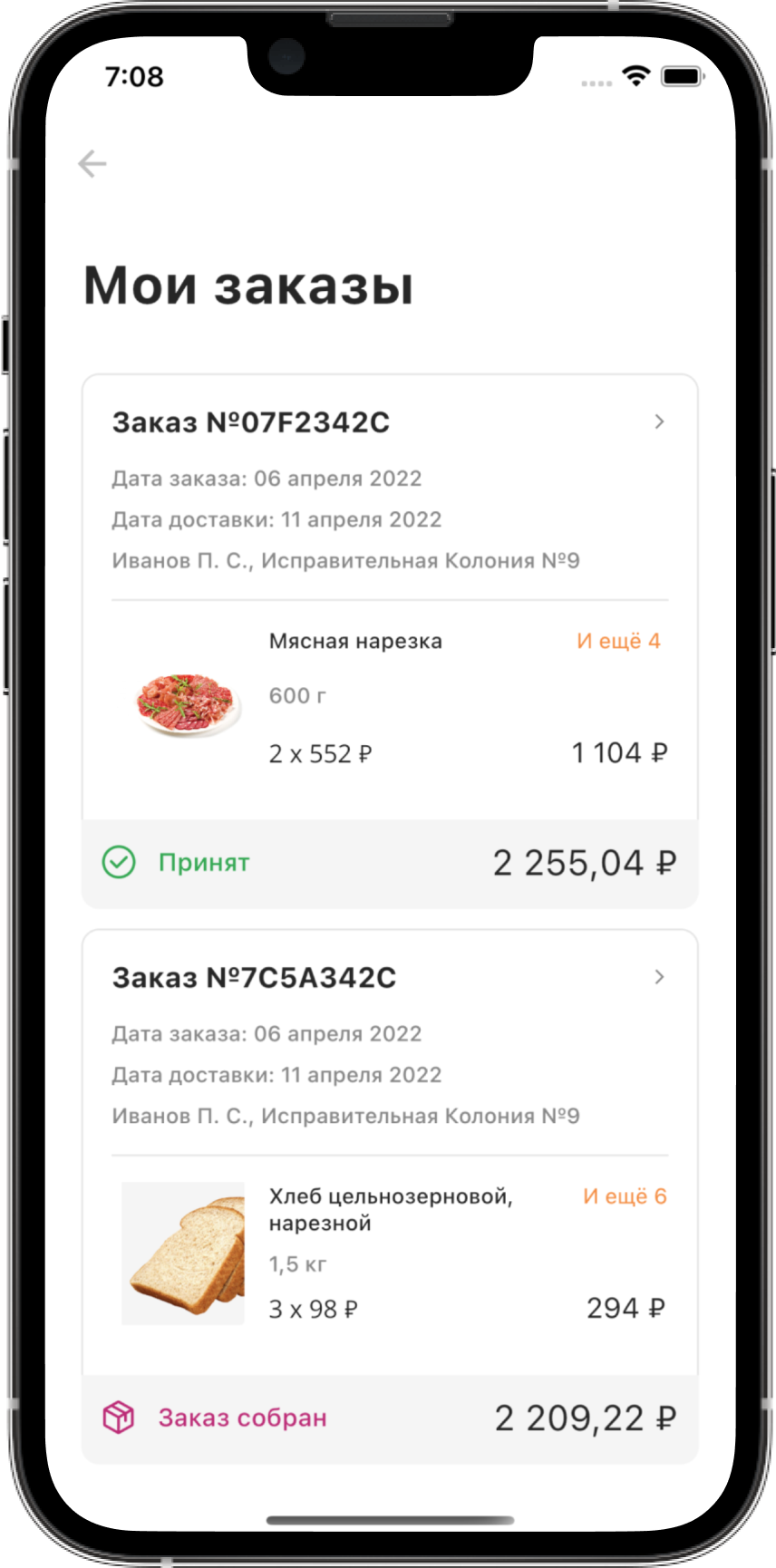
Task: Tap the cellular signal dots indicator
Action: point(595,82)
